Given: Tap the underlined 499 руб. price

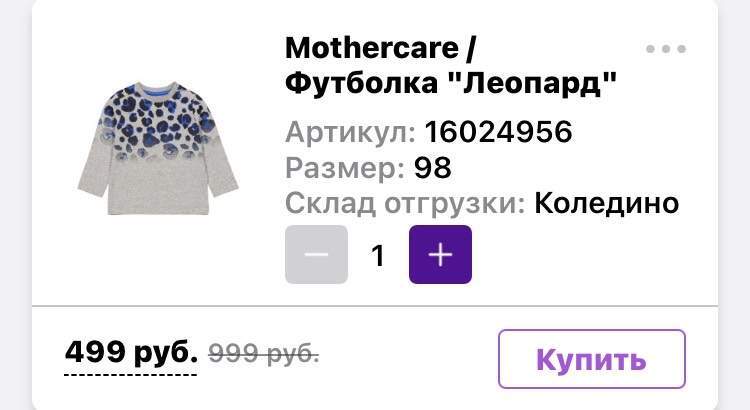Looking at the screenshot, I should 131,353.
